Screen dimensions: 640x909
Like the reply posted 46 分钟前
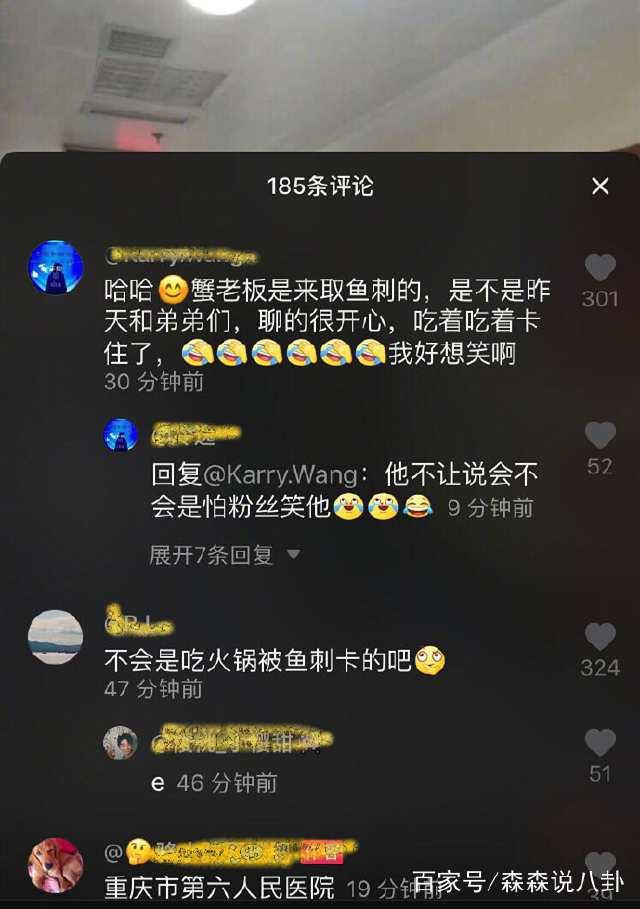(600, 742)
